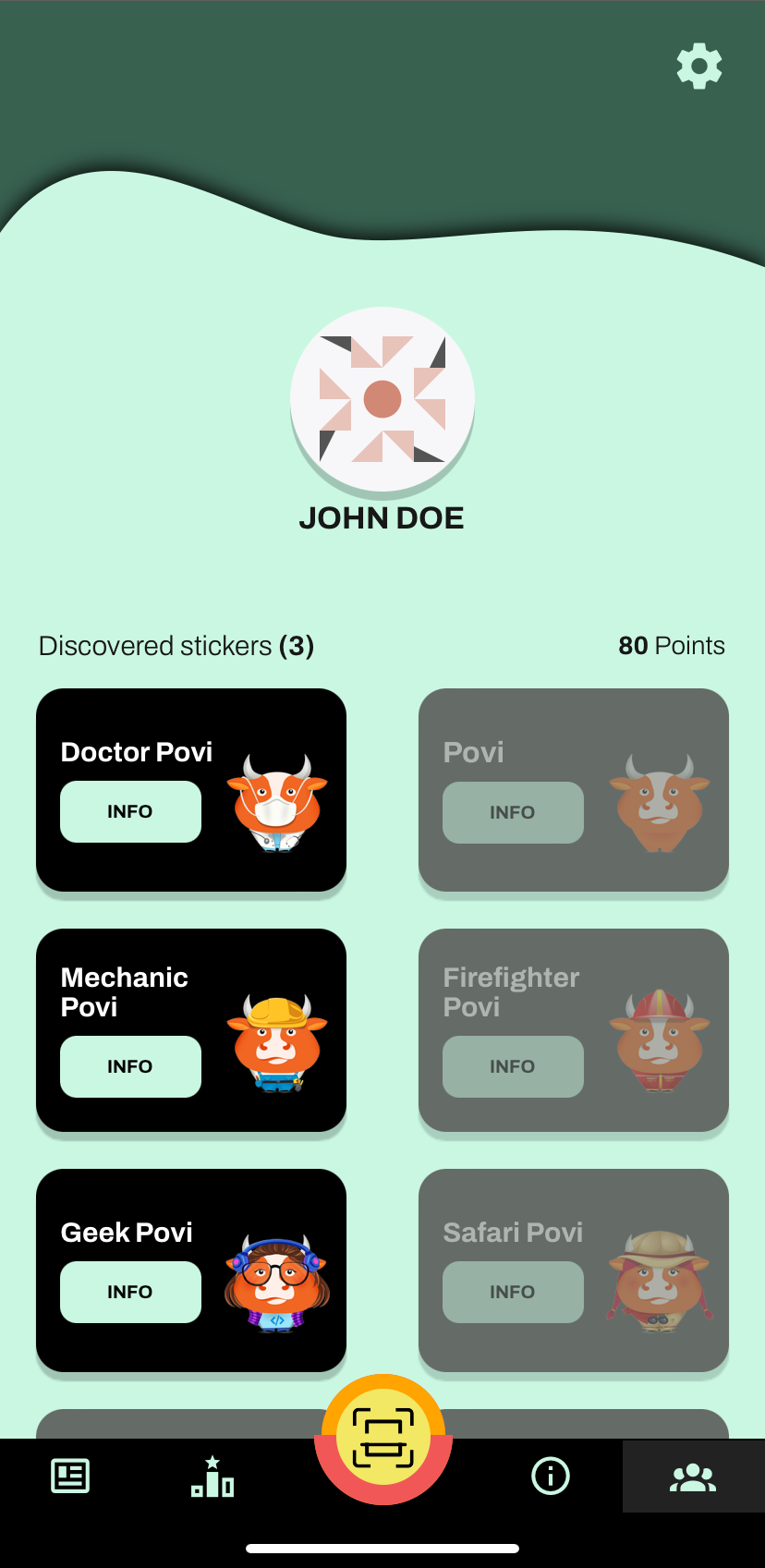Tap INFO on the plain Povi card
Screen dimensions: 765x1568
tap(513, 812)
